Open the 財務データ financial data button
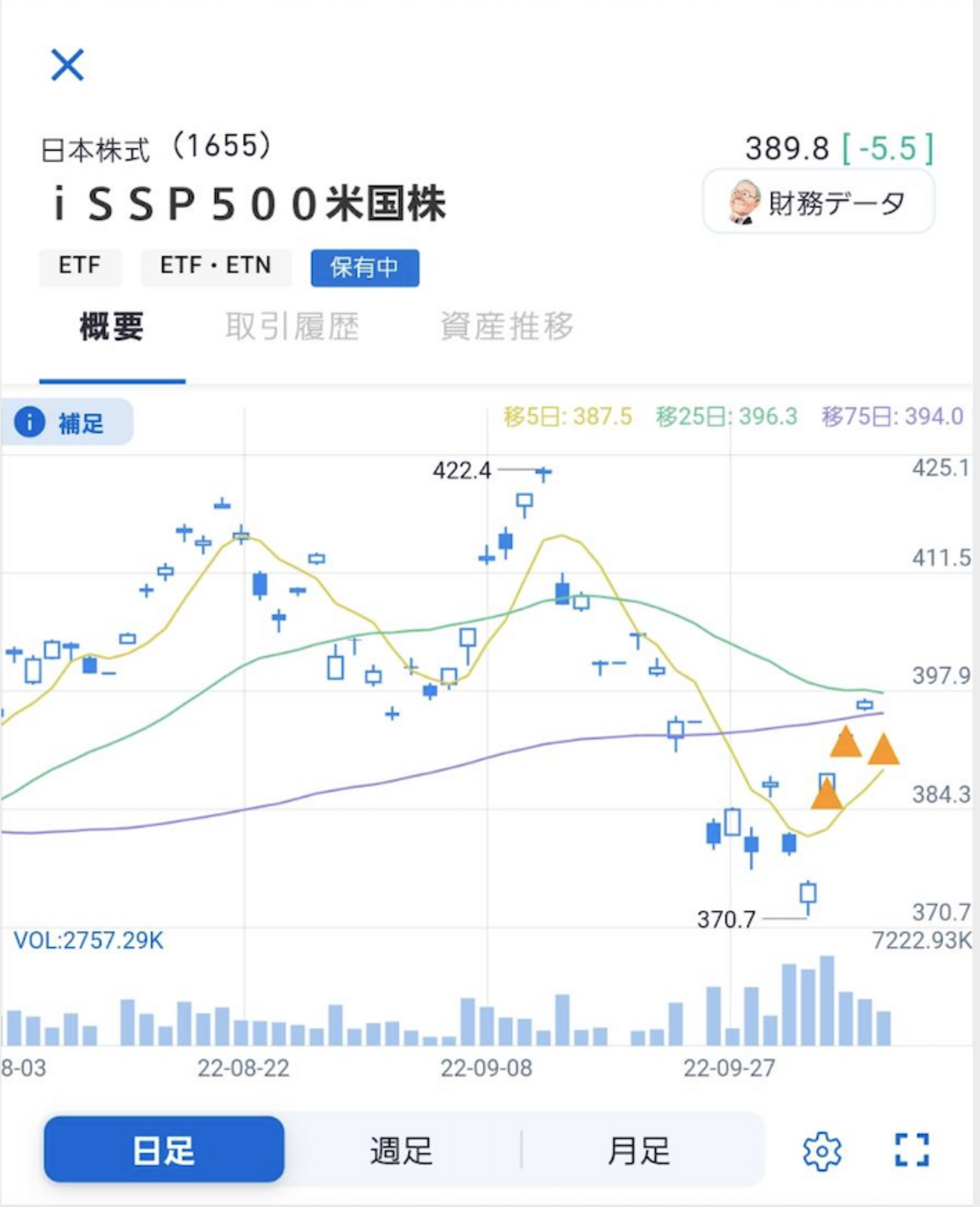980x1207 pixels. coord(819,202)
